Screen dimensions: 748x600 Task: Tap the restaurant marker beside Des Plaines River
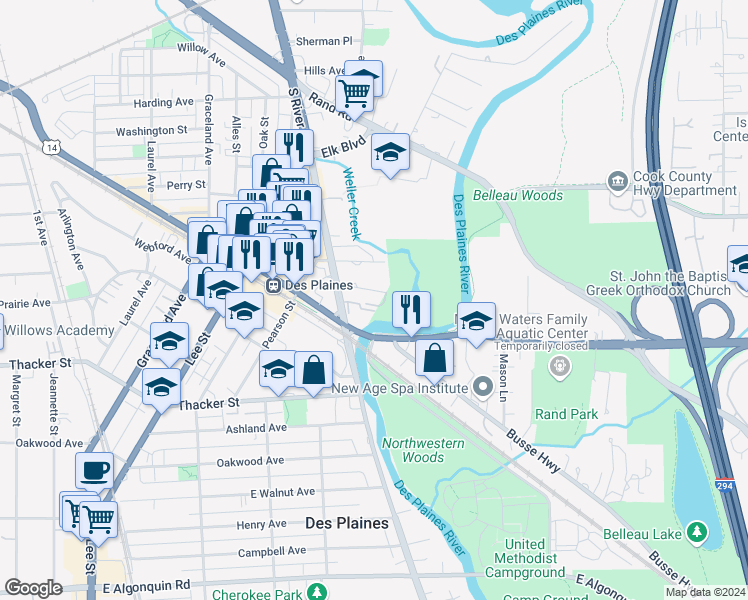pos(411,311)
